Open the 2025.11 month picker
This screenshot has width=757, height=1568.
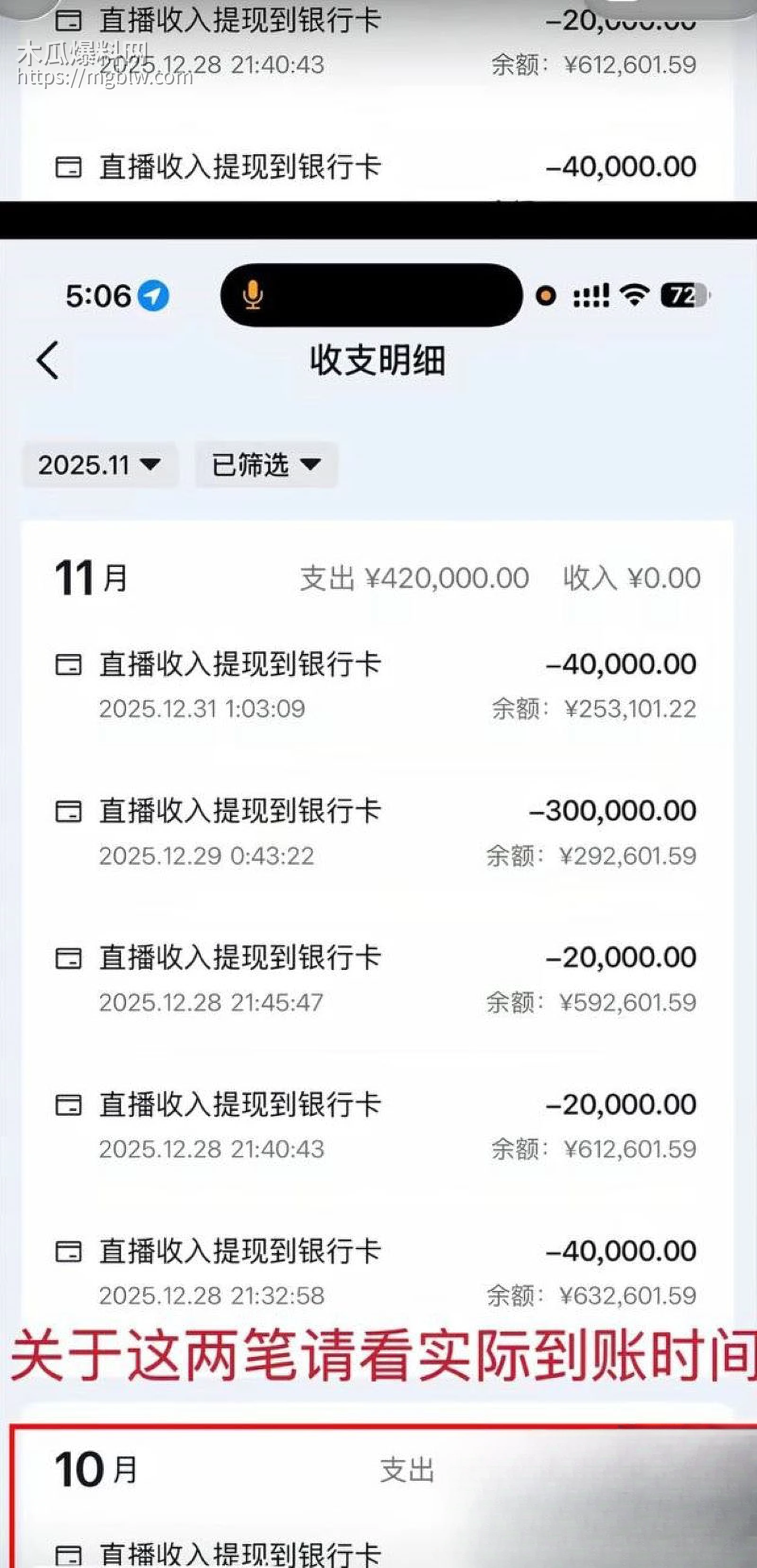click(99, 465)
